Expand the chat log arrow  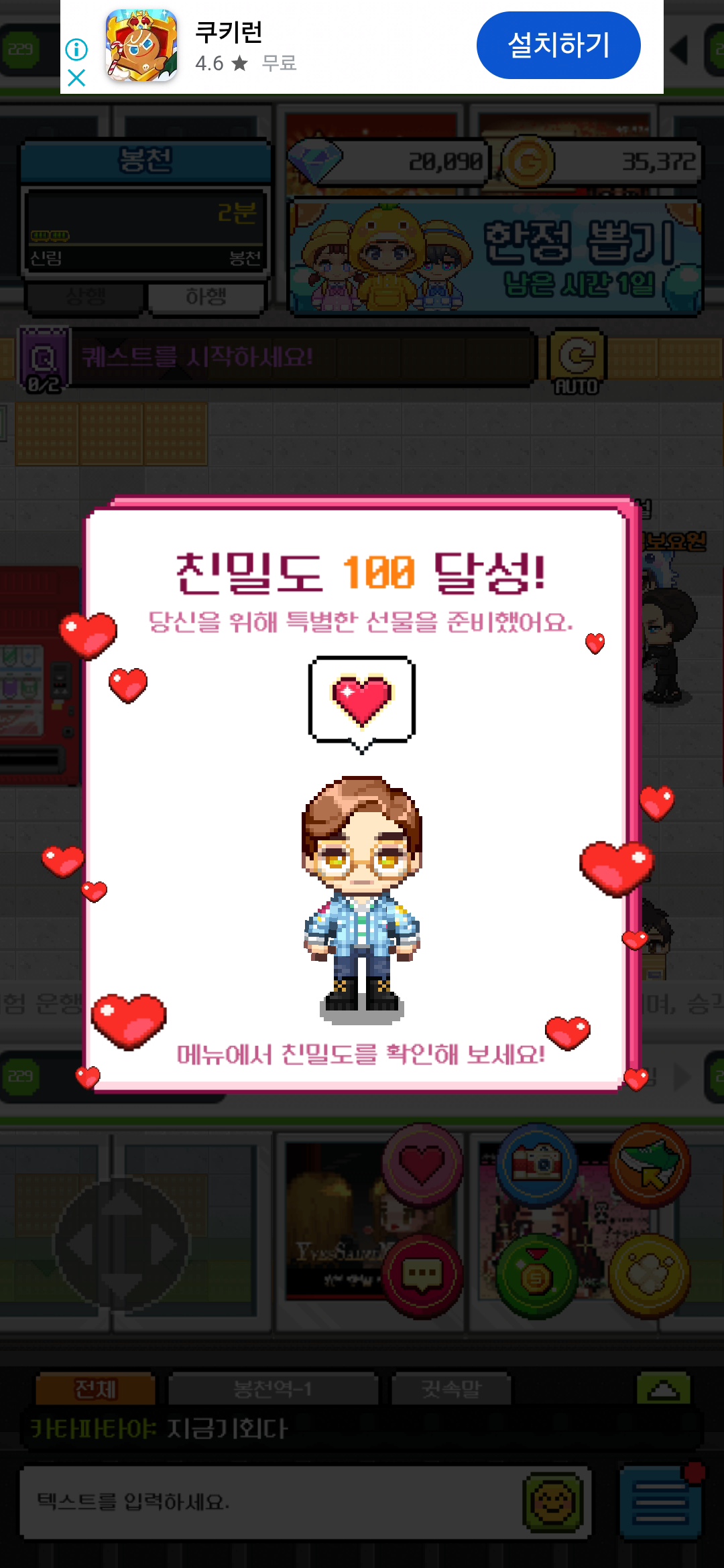[x=663, y=1389]
